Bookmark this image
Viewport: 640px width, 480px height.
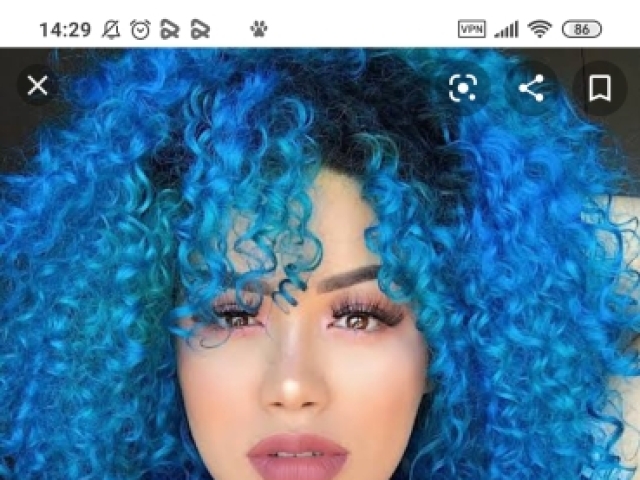tap(599, 89)
